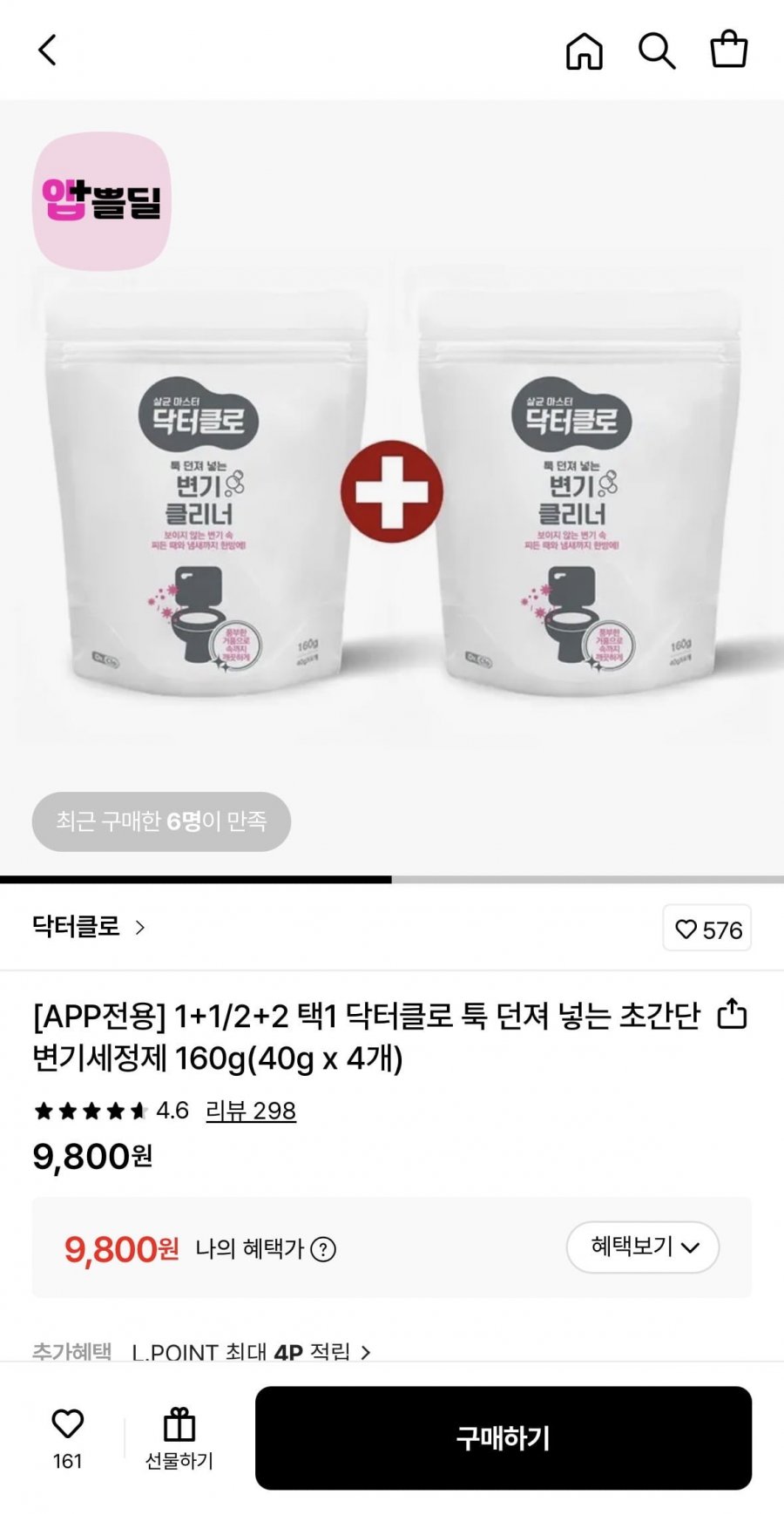The image size is (784, 1514).
Task: Tap 선물하기 to send as gift
Action: (179, 1438)
